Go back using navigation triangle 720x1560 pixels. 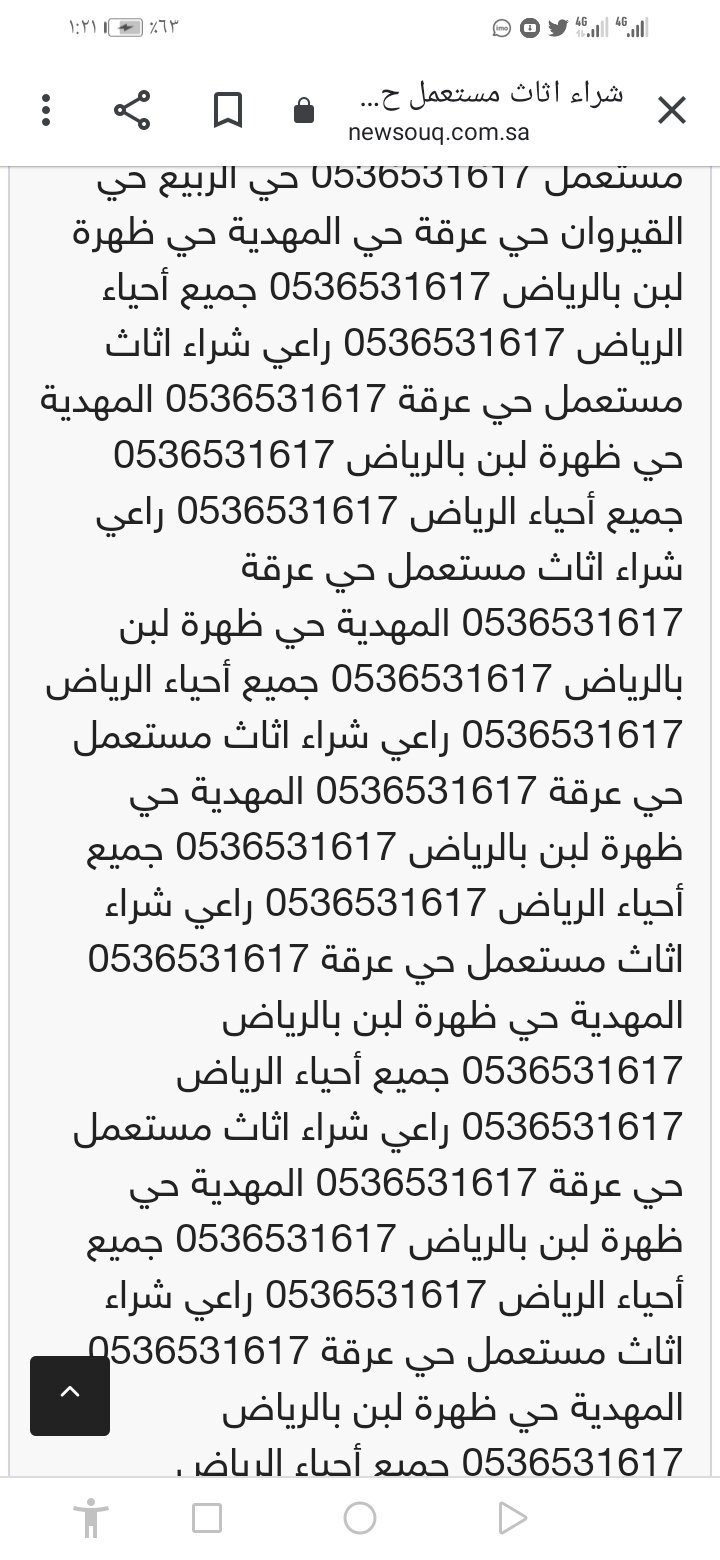[513, 1518]
